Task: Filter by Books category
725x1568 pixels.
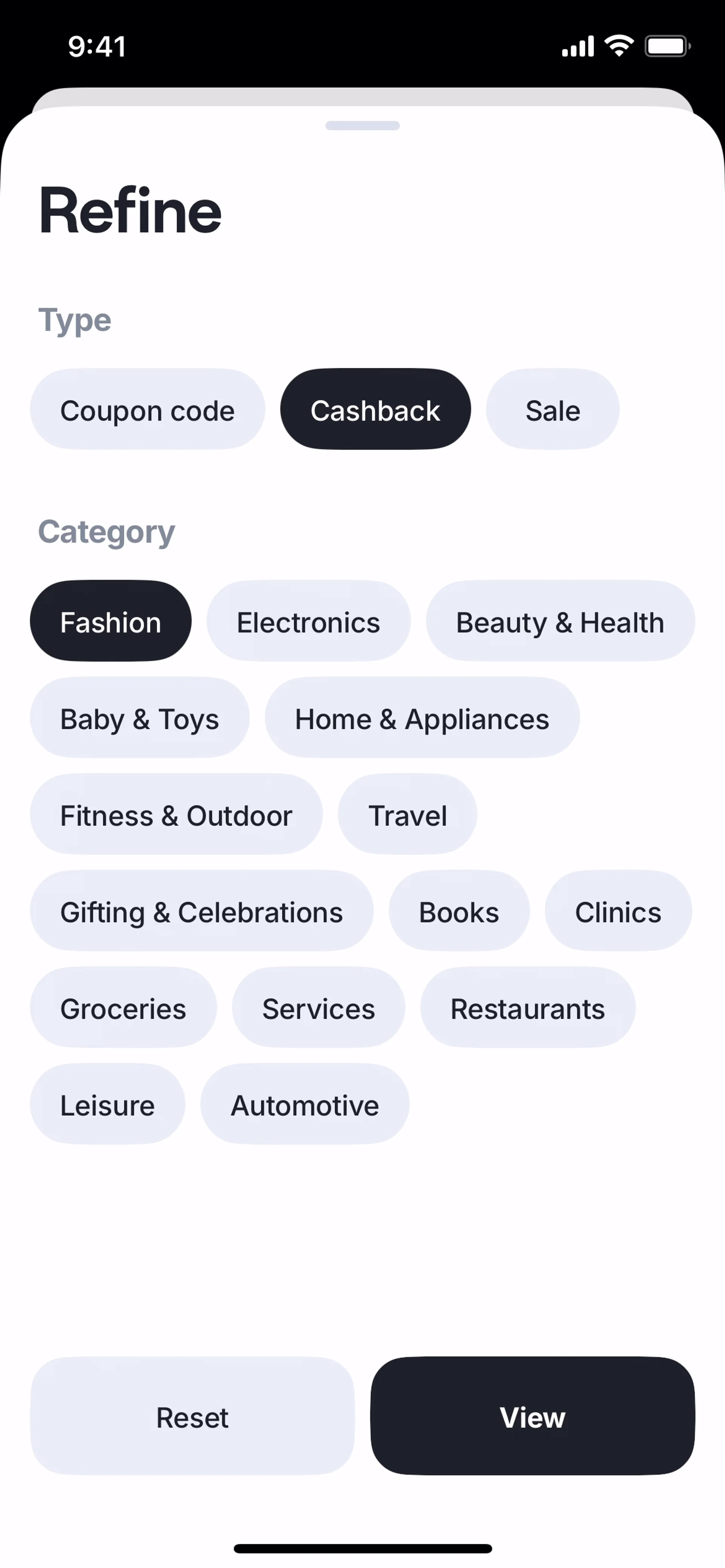Action: pos(459,911)
